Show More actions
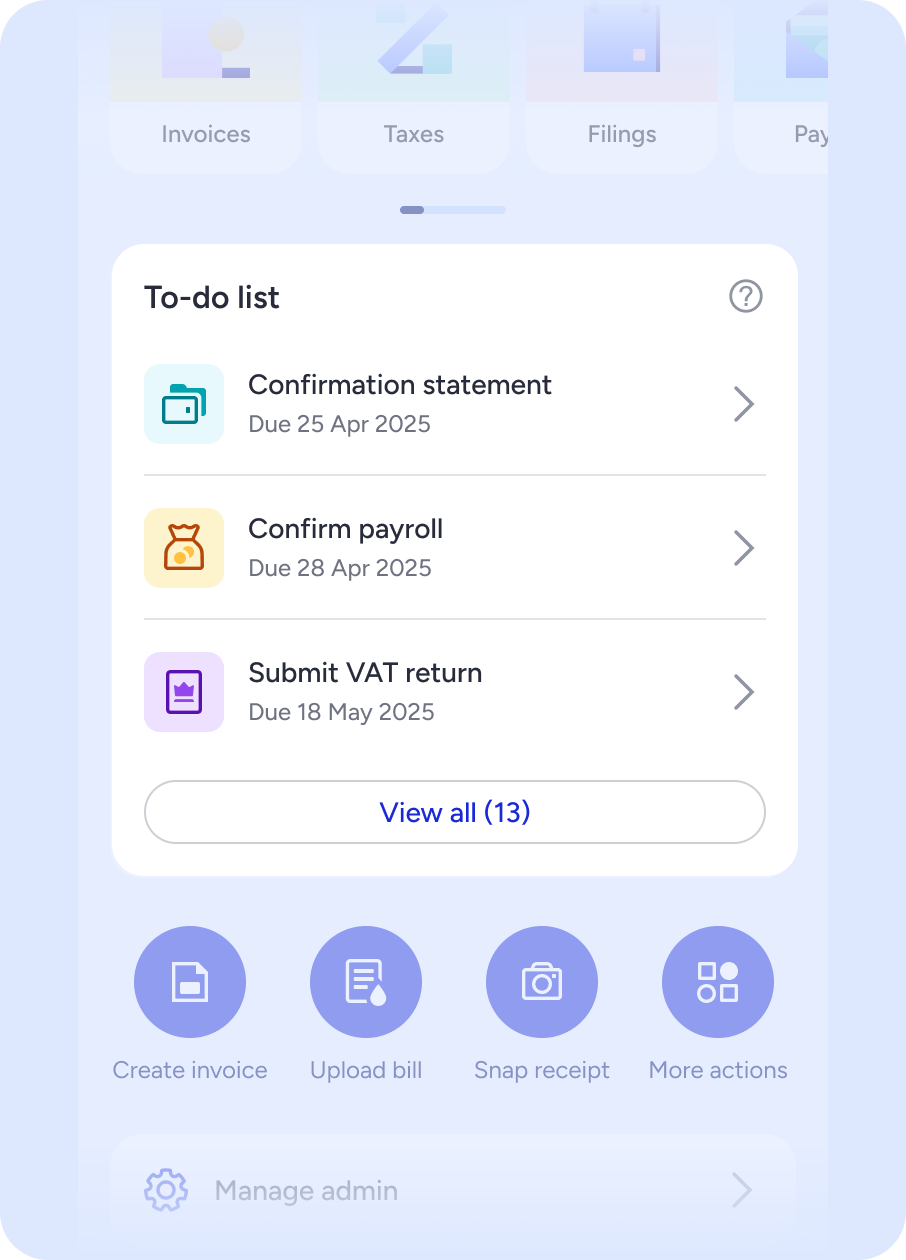The height and width of the screenshot is (1260, 906). [x=718, y=982]
